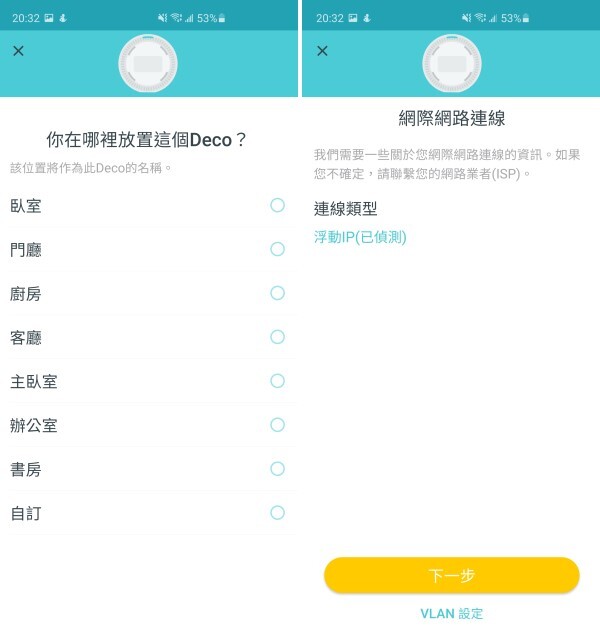The image size is (600, 633).
Task: Close the Deco location selection screen
Action: (x=18, y=51)
